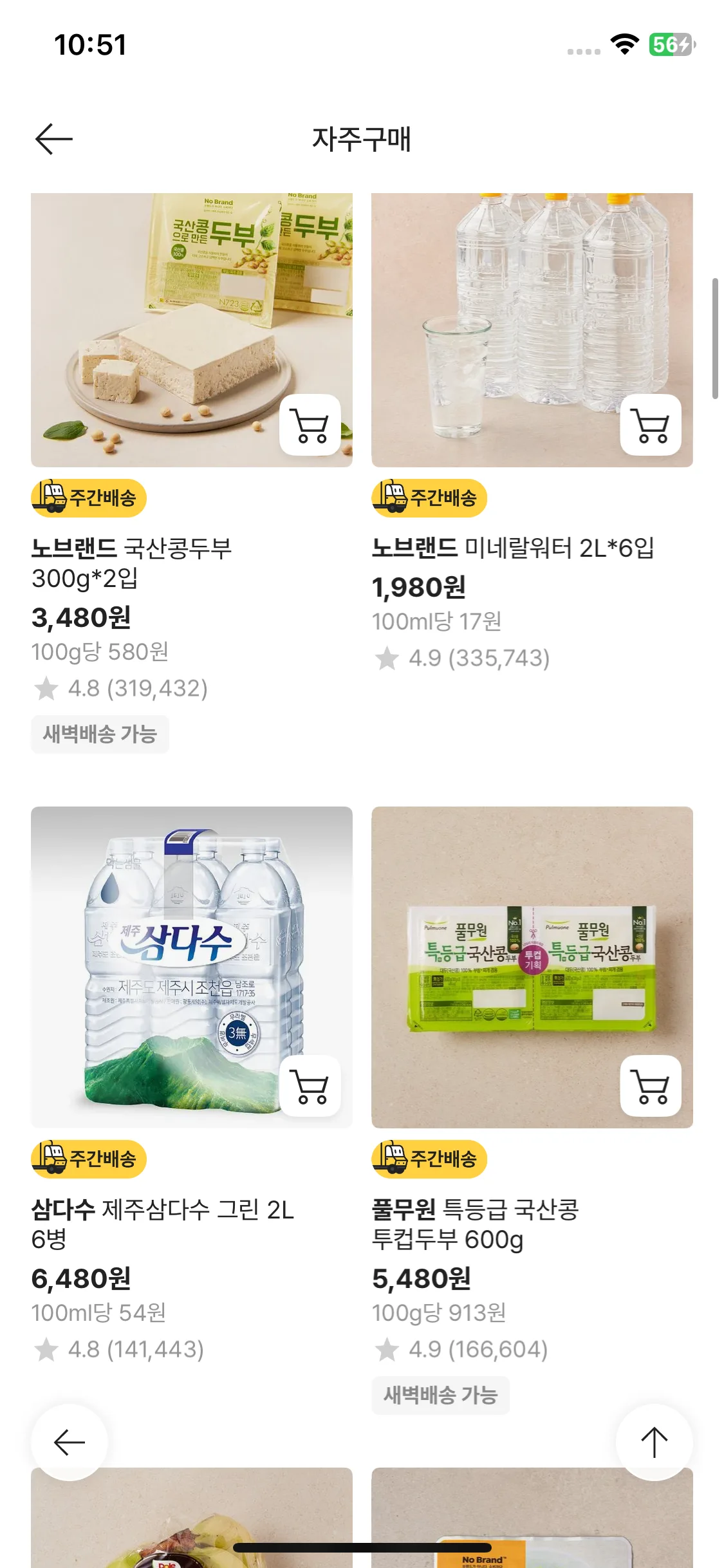View 노브랜드 미네랄워터 2L*6입 product details
Image resolution: width=724 pixels, height=1568 pixels.
tap(513, 548)
